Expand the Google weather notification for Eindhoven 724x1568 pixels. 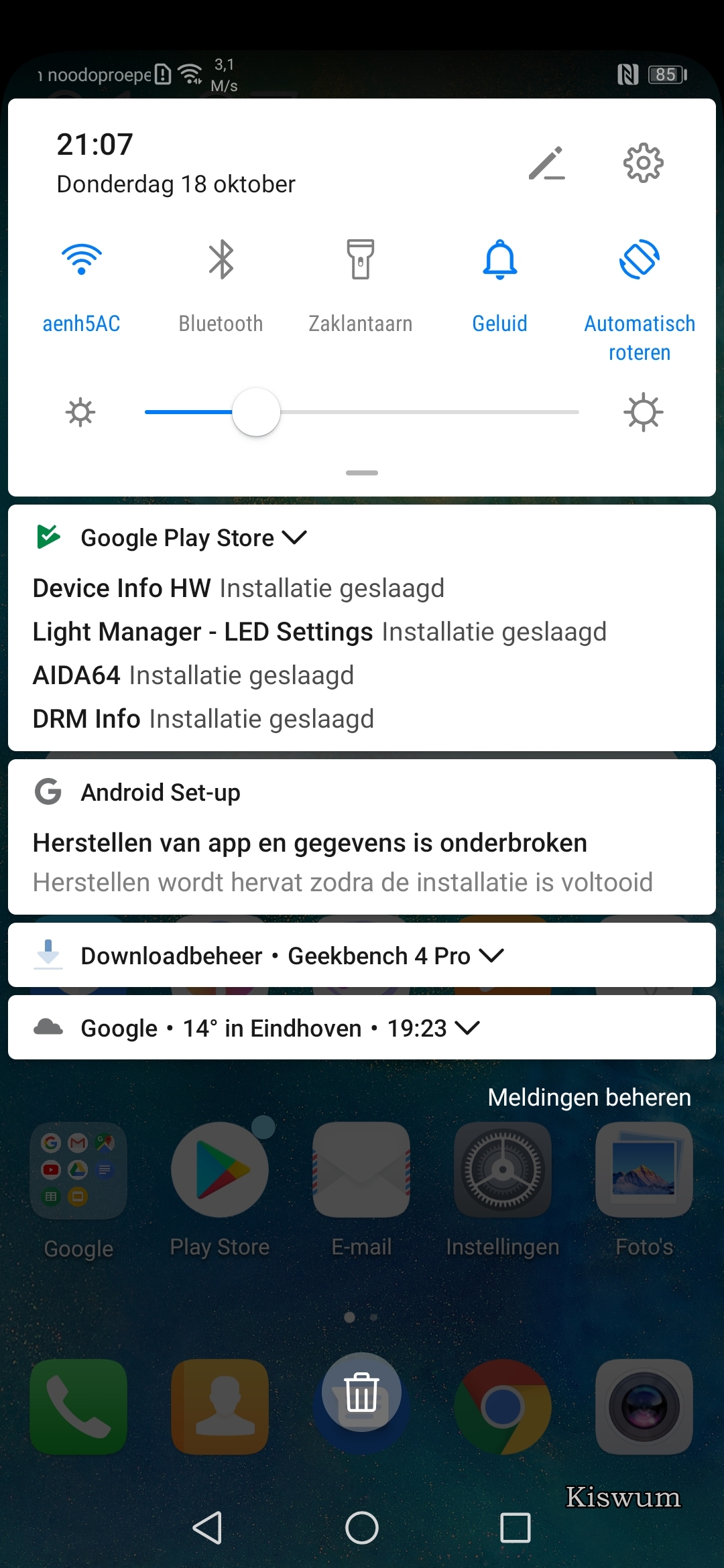coord(467,1028)
